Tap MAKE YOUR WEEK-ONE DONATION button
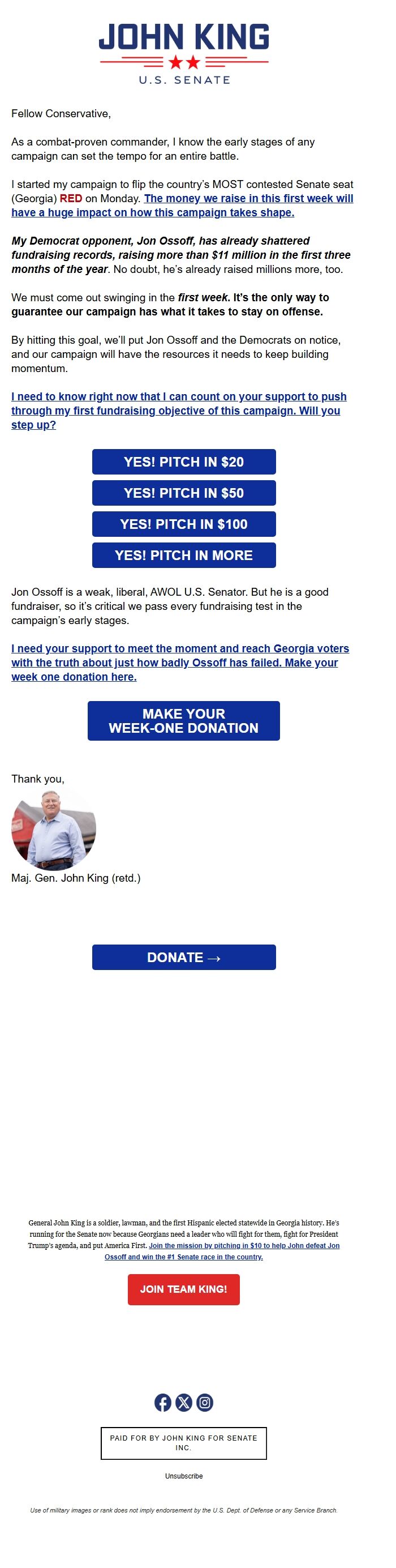 (184, 721)
